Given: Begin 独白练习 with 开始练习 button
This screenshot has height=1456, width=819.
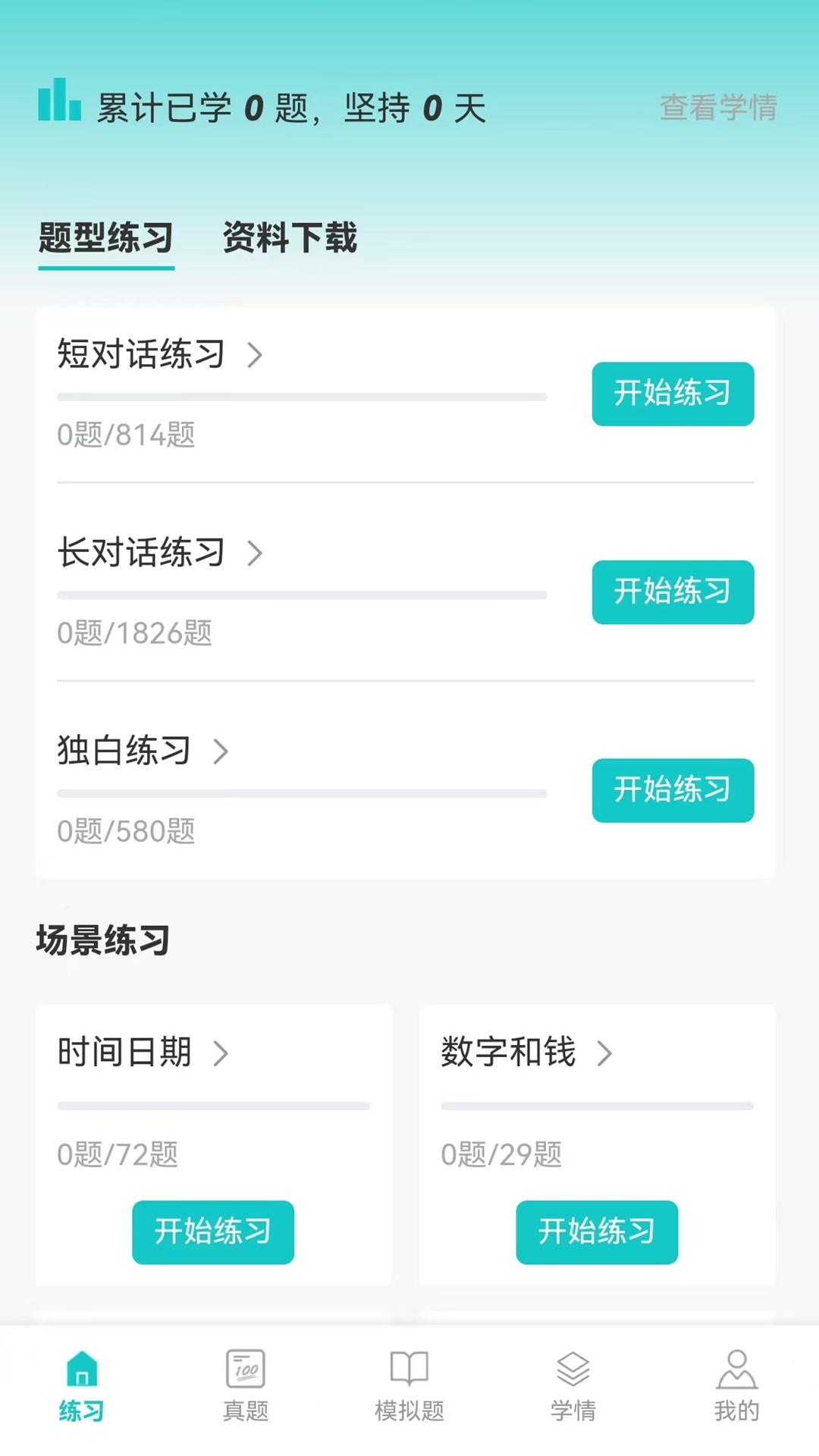Looking at the screenshot, I should coord(673,790).
